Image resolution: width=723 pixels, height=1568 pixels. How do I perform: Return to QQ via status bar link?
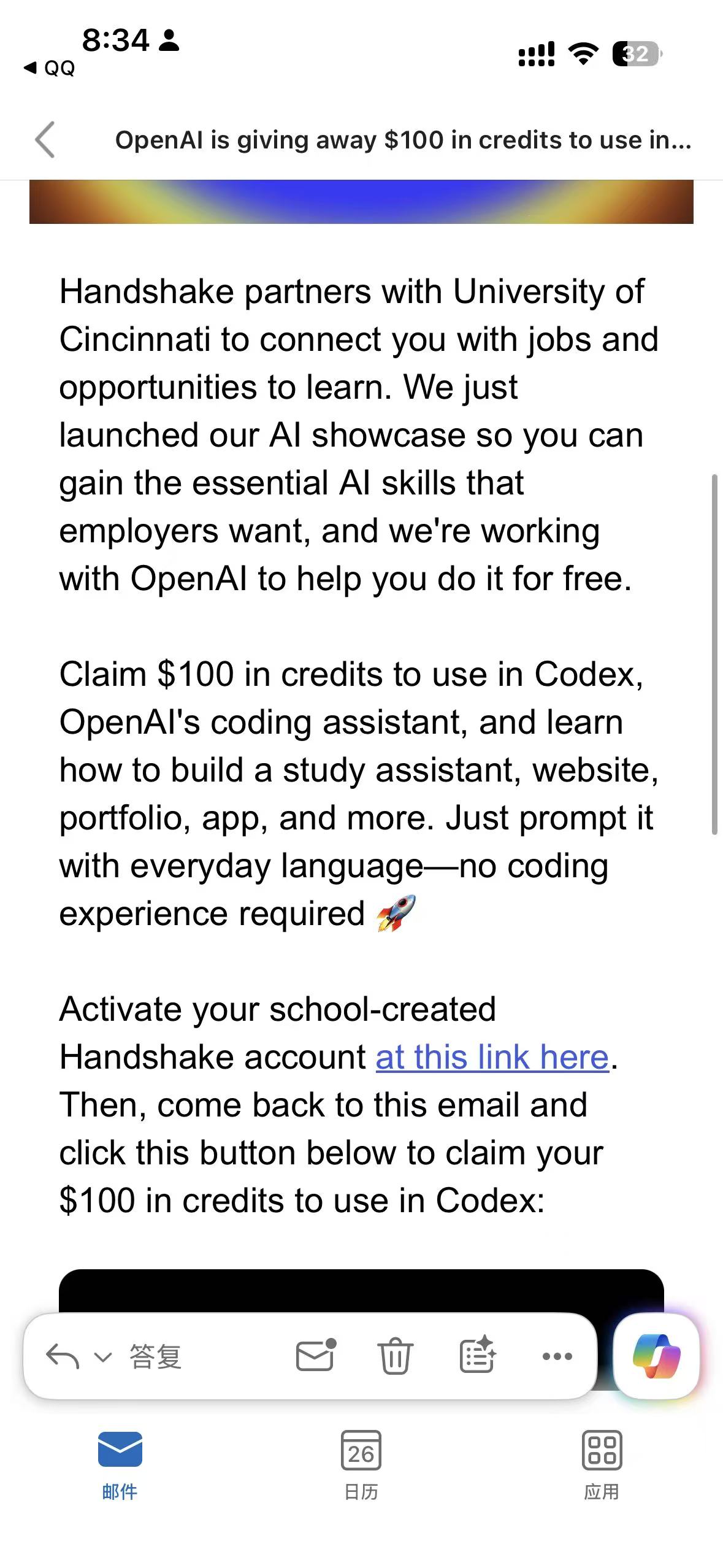click(x=49, y=67)
